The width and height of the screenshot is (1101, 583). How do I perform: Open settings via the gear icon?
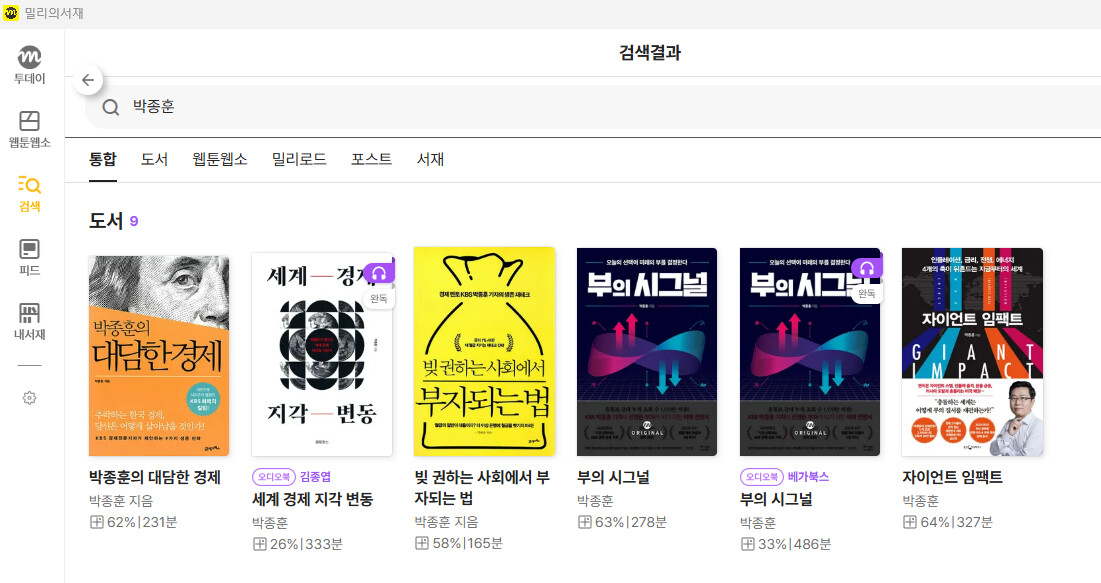point(29,398)
